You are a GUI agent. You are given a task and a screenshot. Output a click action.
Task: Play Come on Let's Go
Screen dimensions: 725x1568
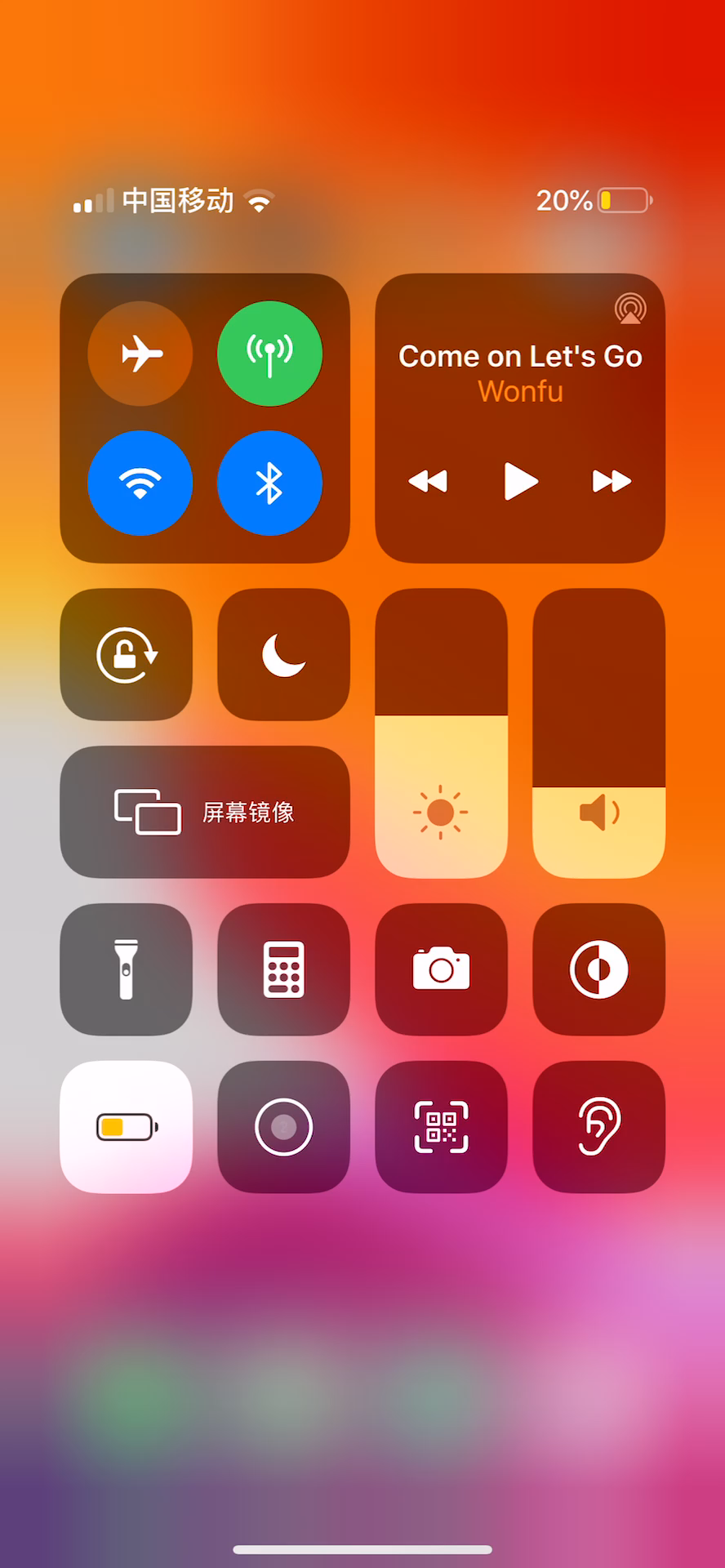pos(520,481)
